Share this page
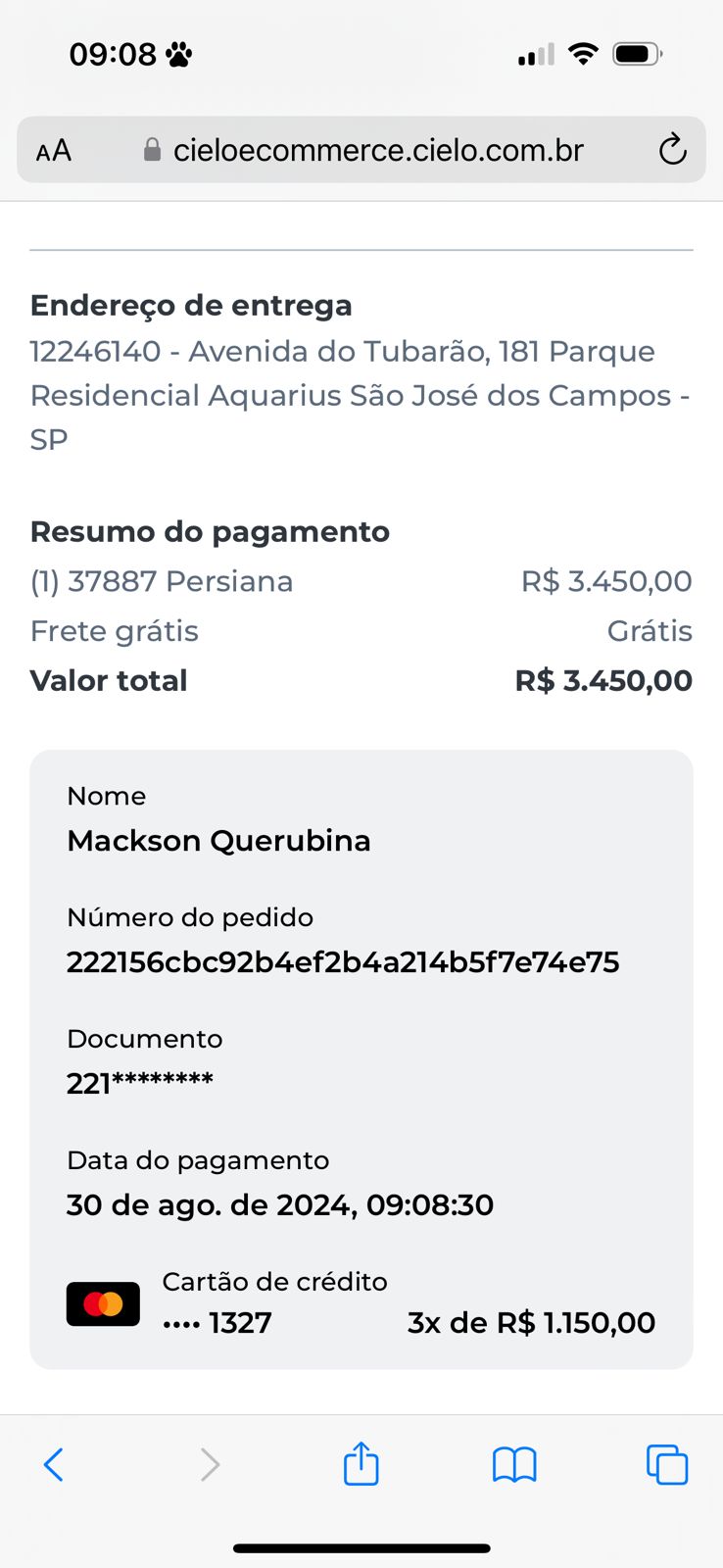Image resolution: width=723 pixels, height=1568 pixels. point(361,1463)
